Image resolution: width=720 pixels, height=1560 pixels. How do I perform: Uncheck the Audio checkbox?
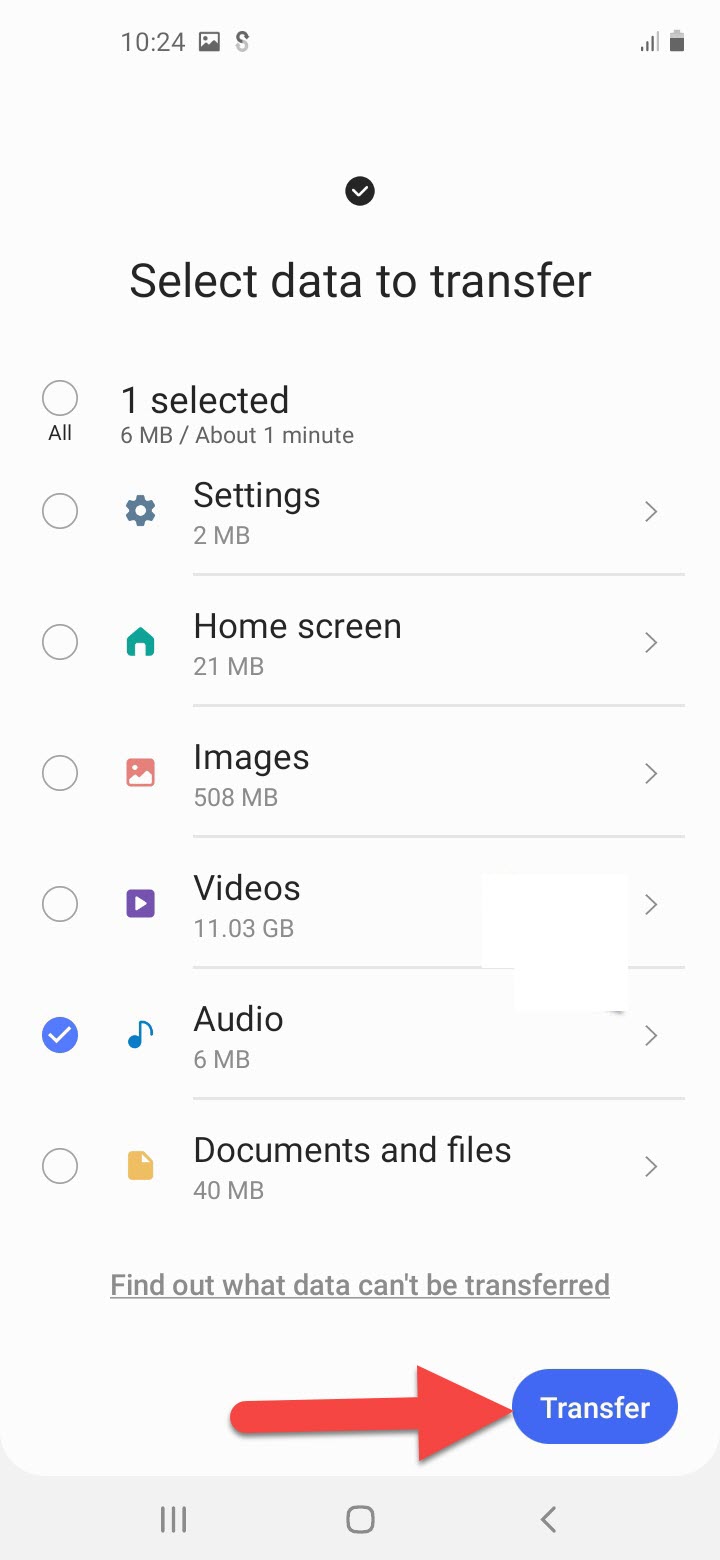pyautogui.click(x=60, y=1035)
